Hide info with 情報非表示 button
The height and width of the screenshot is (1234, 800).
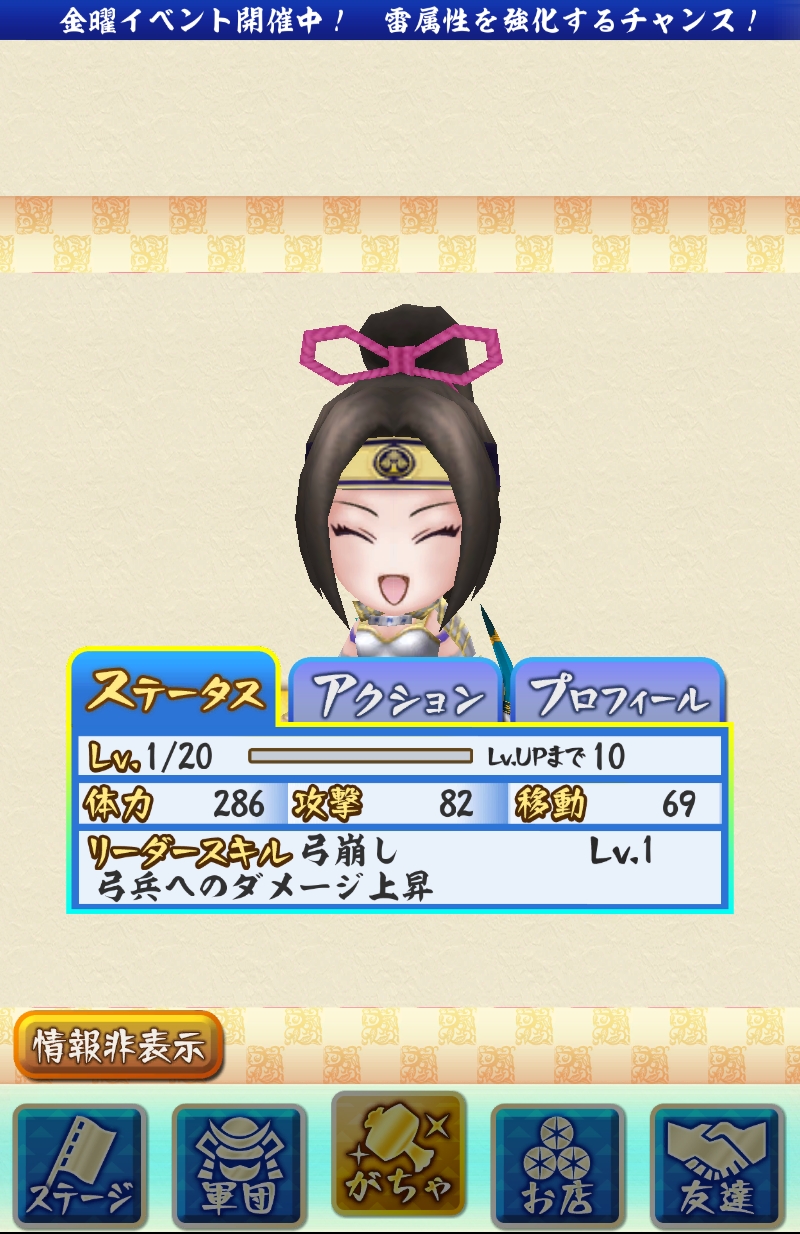(x=118, y=1046)
